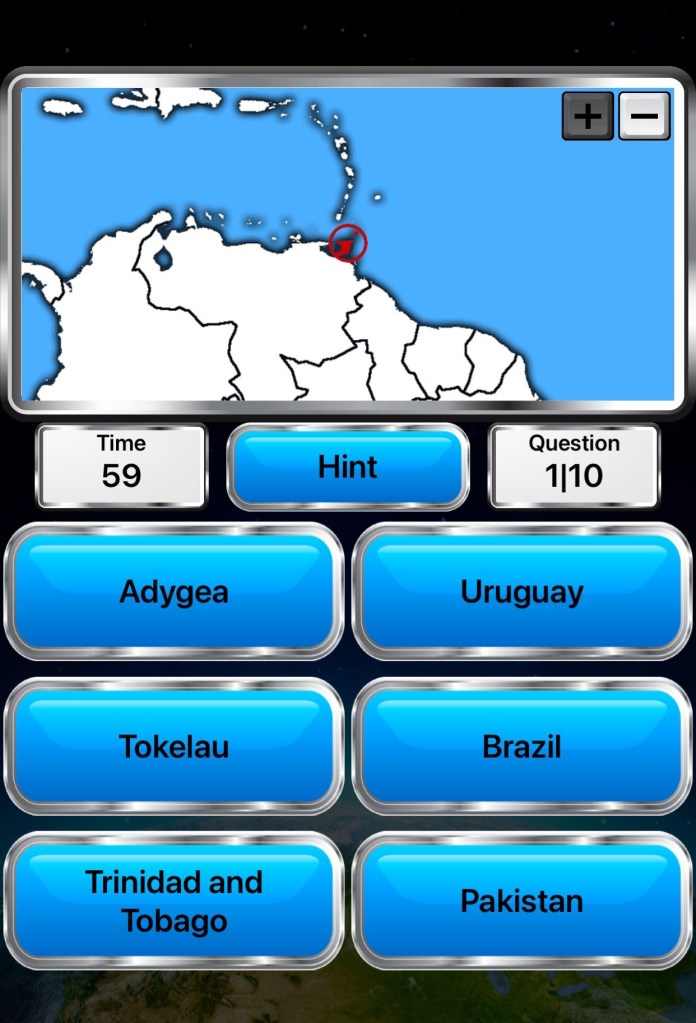Pick Tokelau as the answer
696x1023 pixels.
pos(174,746)
